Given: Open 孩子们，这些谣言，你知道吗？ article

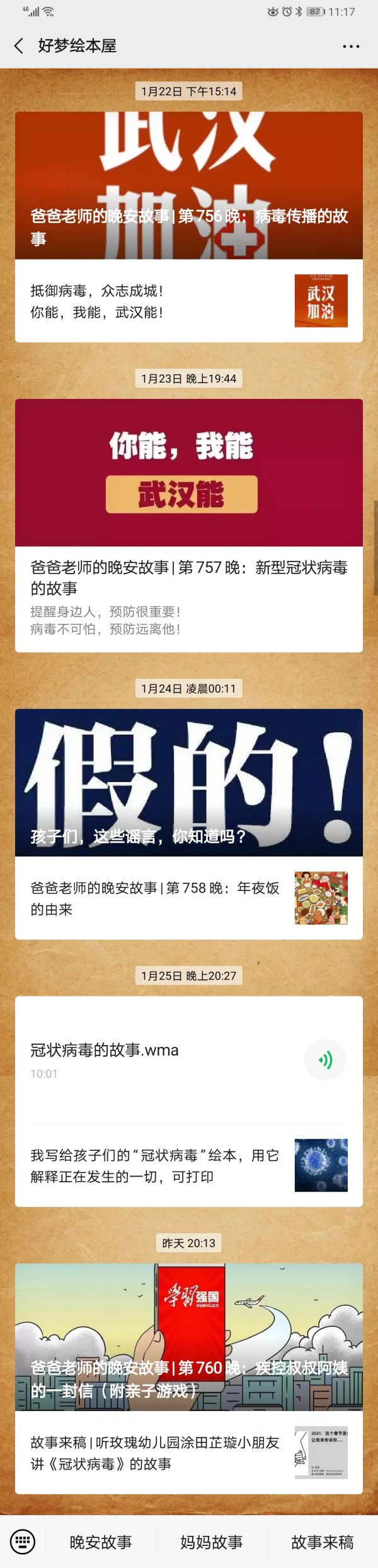Looking at the screenshot, I should coord(189,783).
